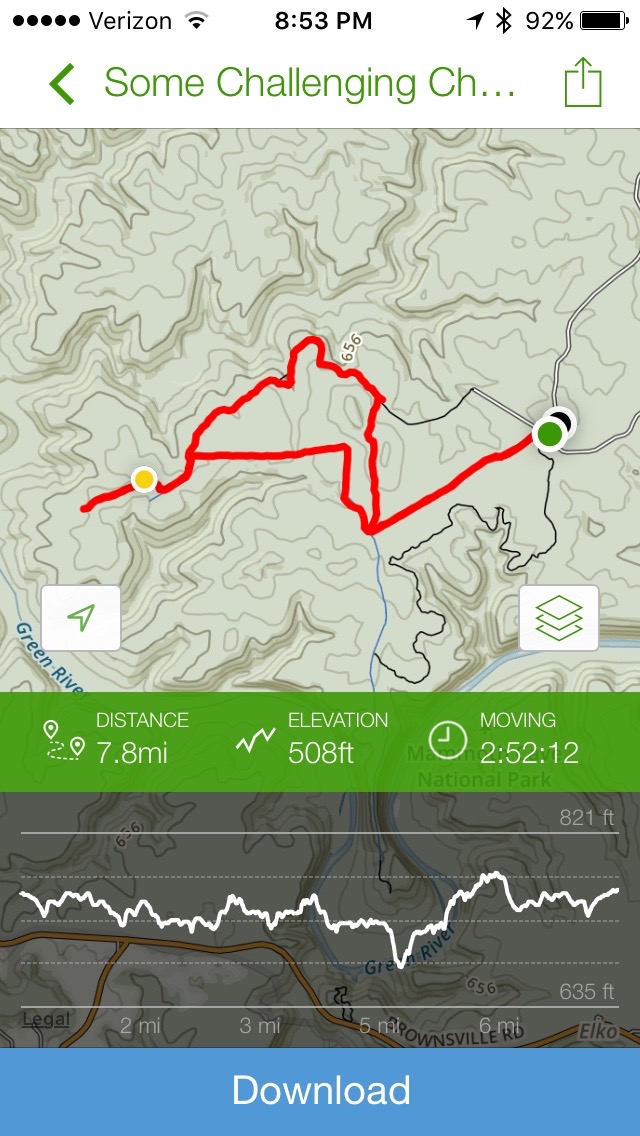Open the map layers selector
This screenshot has width=640, height=1136.
(558, 618)
